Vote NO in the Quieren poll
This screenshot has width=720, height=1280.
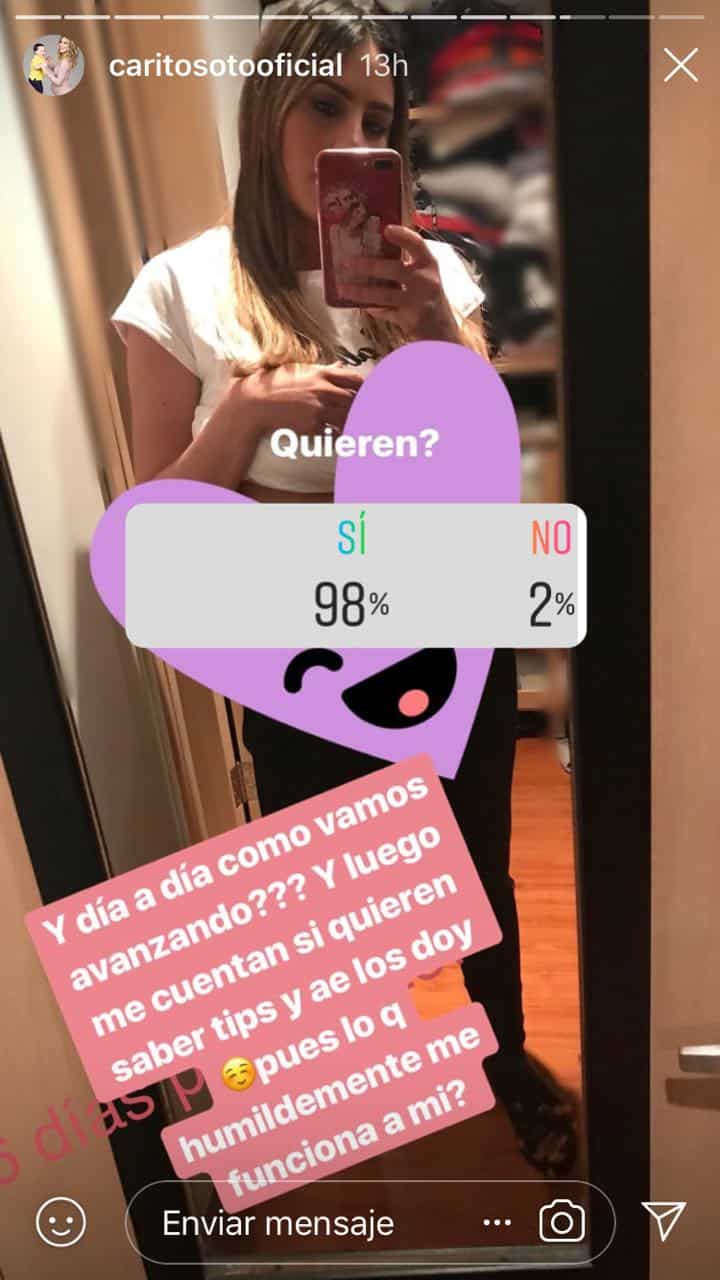[x=551, y=576]
